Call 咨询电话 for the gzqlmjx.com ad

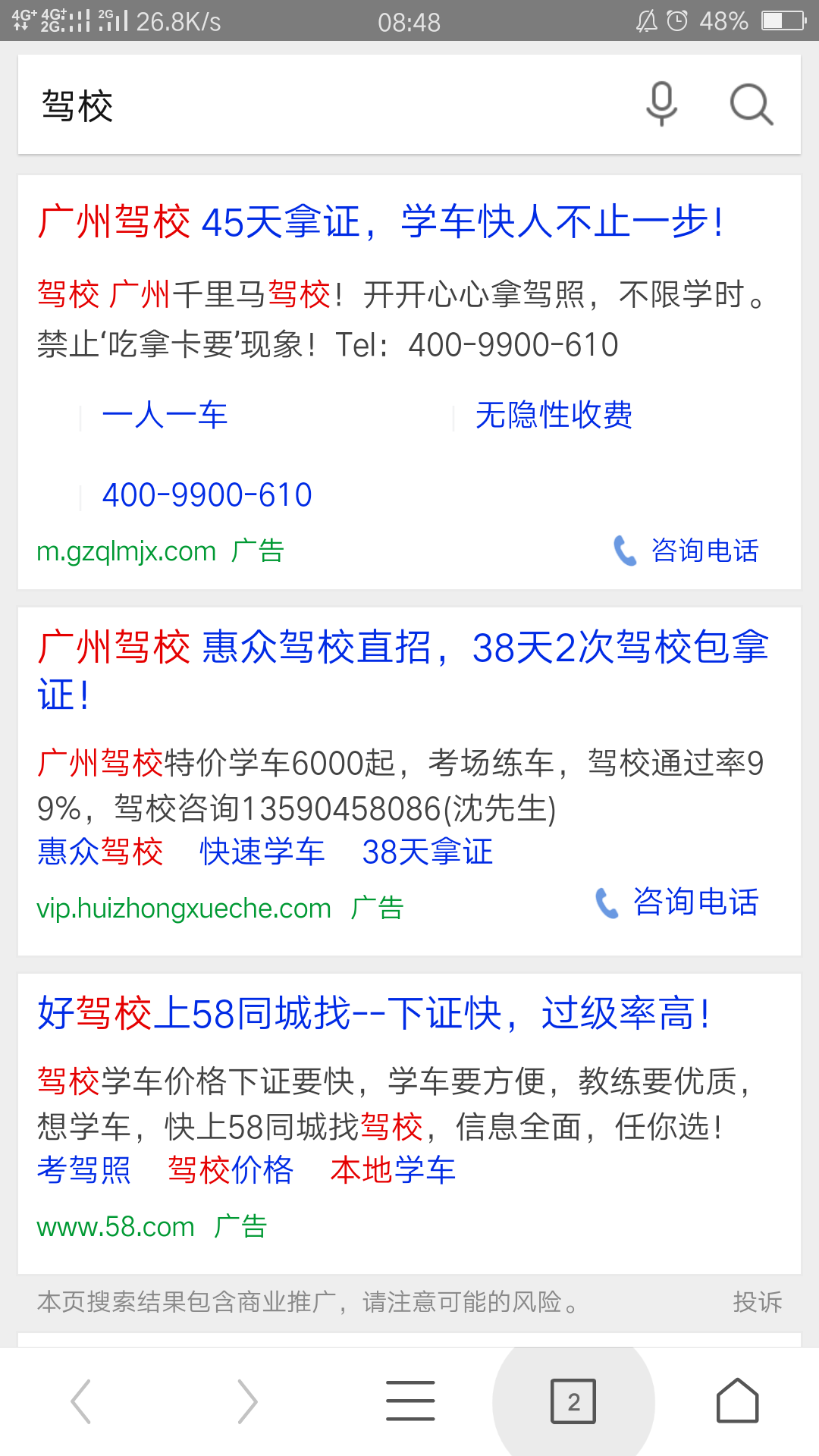(x=687, y=551)
